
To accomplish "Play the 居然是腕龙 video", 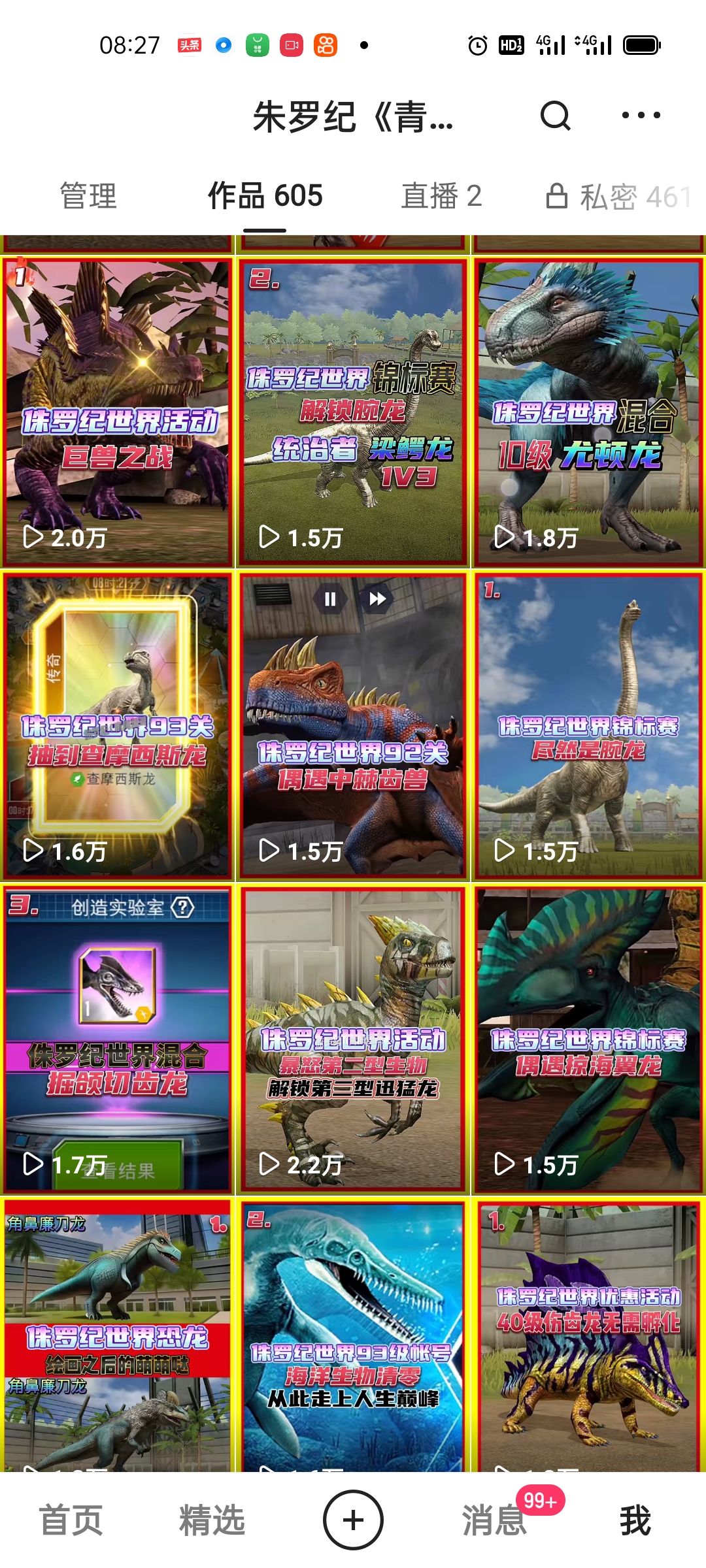I will (x=588, y=727).
